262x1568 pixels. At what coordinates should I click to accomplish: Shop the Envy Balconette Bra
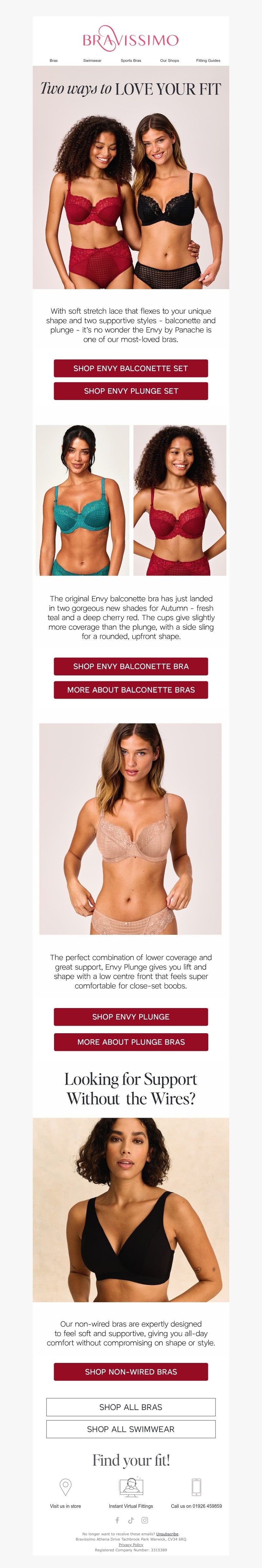tap(130, 667)
